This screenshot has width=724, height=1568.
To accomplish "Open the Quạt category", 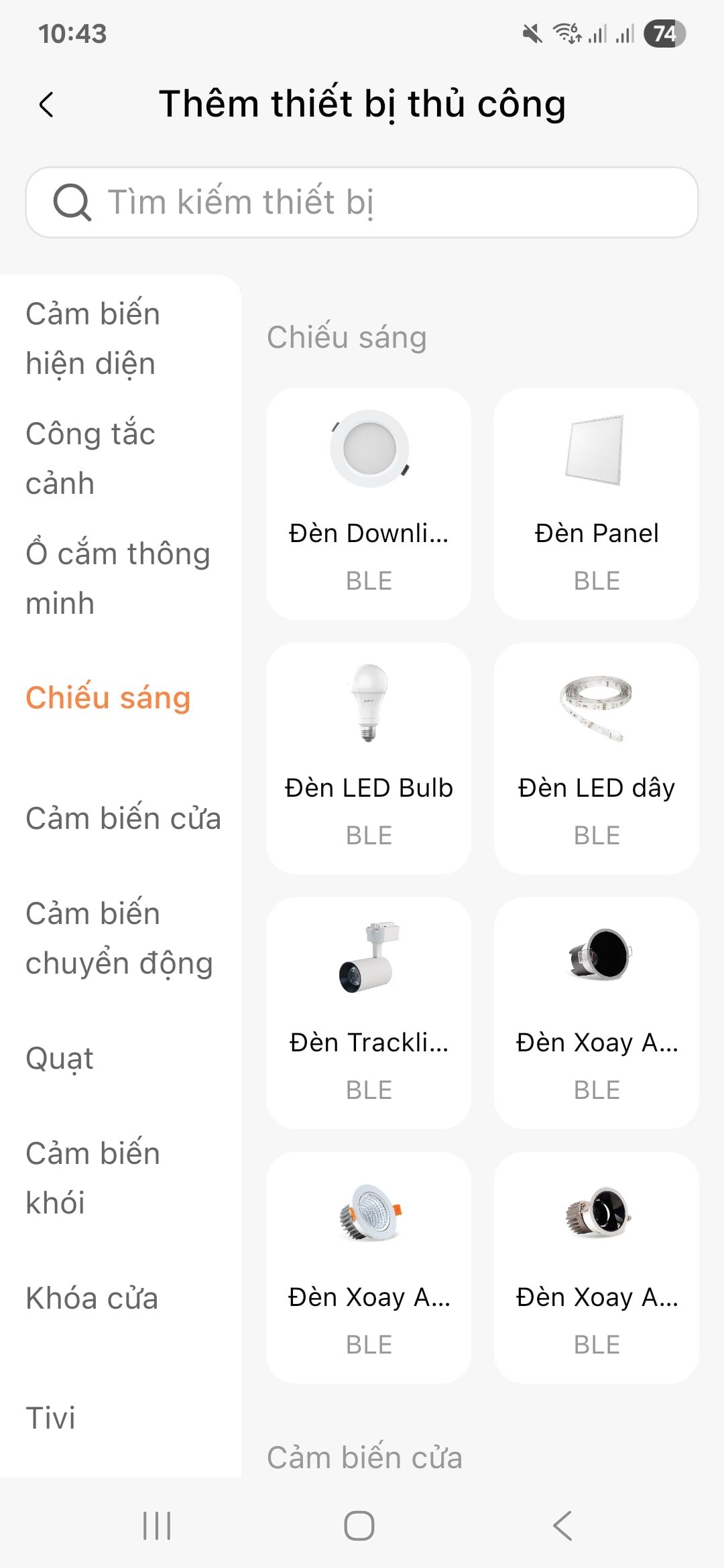I will pyautogui.click(x=59, y=1057).
